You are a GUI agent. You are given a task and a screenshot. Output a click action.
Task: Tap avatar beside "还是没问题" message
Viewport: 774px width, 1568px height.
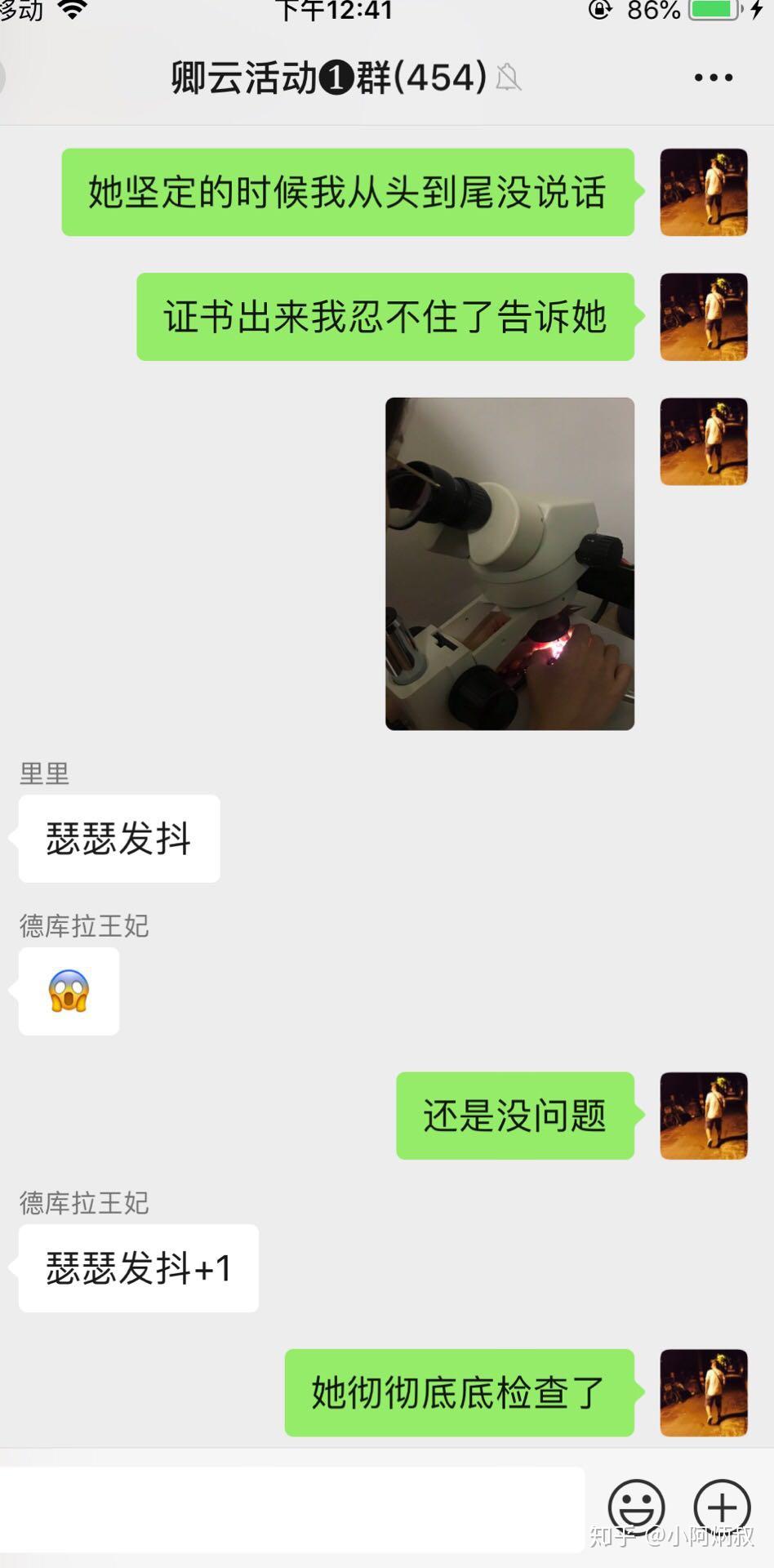[x=704, y=1116]
